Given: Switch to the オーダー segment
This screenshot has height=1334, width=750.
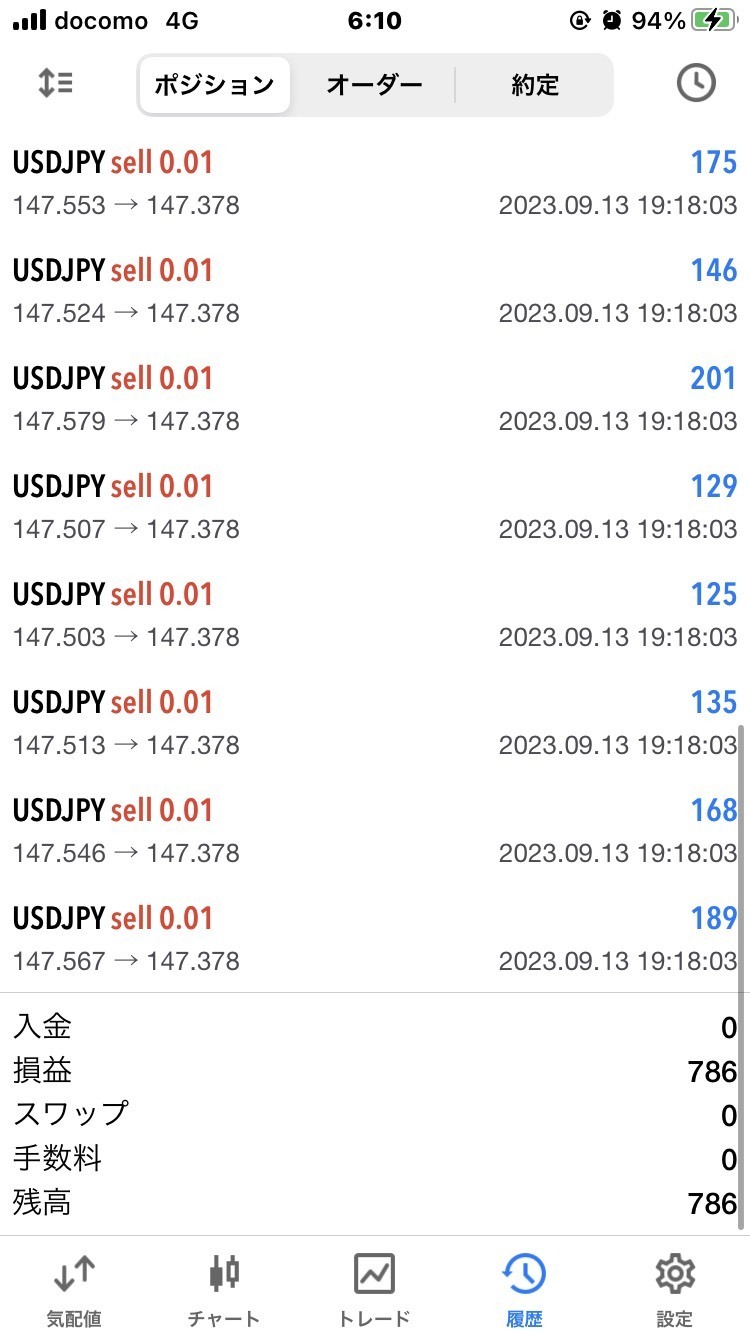Looking at the screenshot, I should [374, 85].
